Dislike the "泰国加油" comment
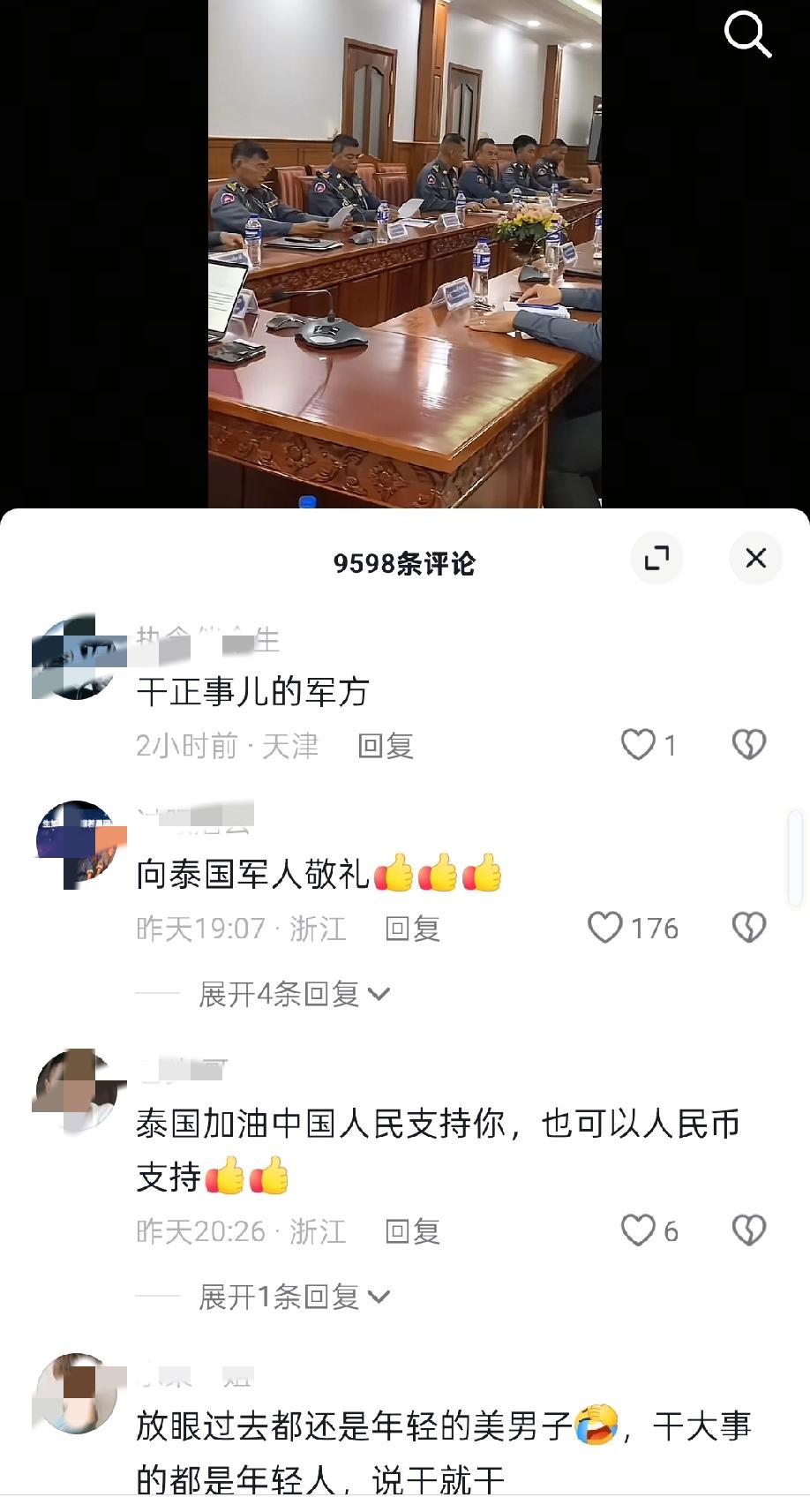The width and height of the screenshot is (810, 1512). (x=747, y=1229)
